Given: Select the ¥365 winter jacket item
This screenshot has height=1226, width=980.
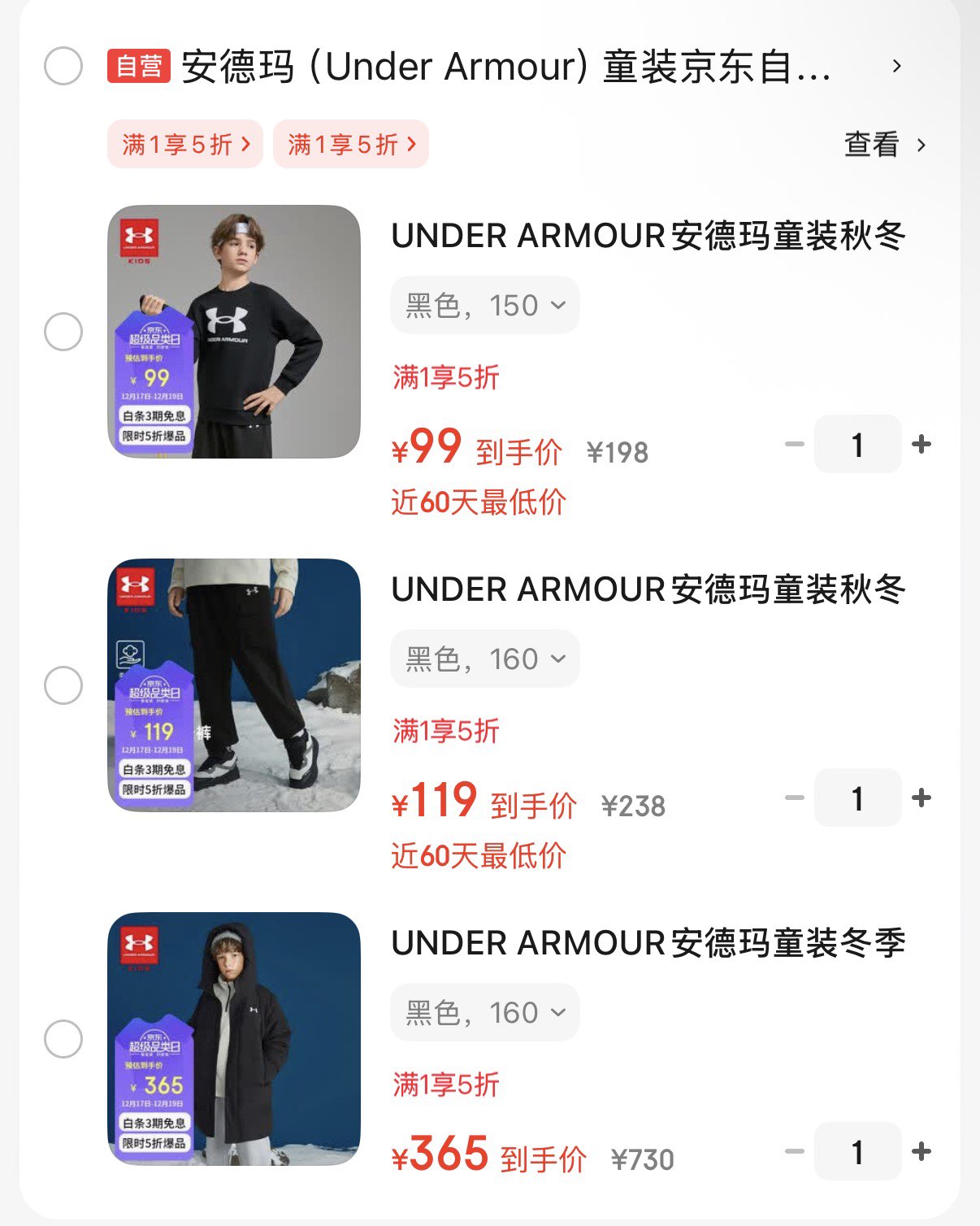Looking at the screenshot, I should pos(63,1039).
